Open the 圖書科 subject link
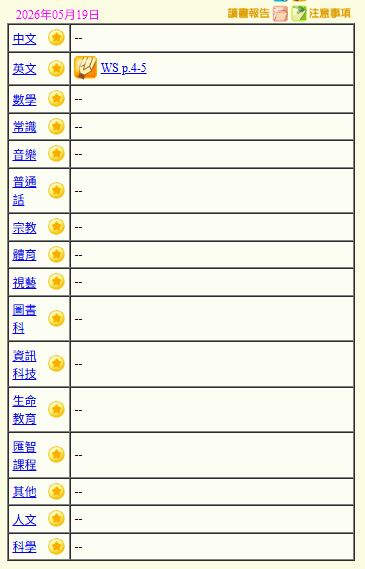 pyautogui.click(x=24, y=319)
